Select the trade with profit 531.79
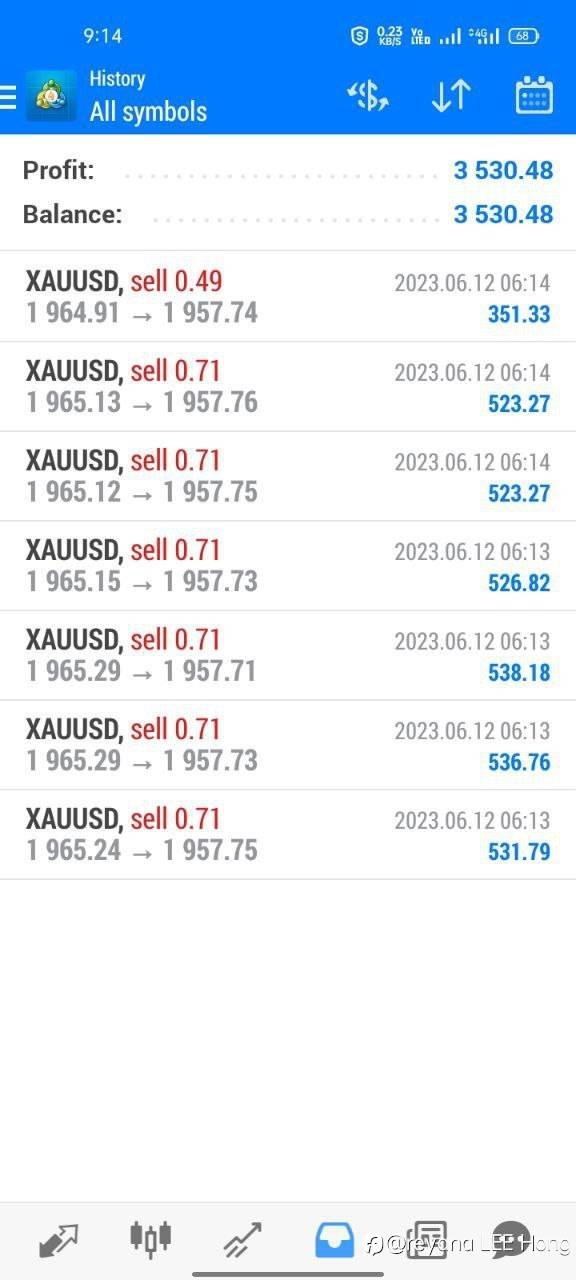 [x=288, y=834]
